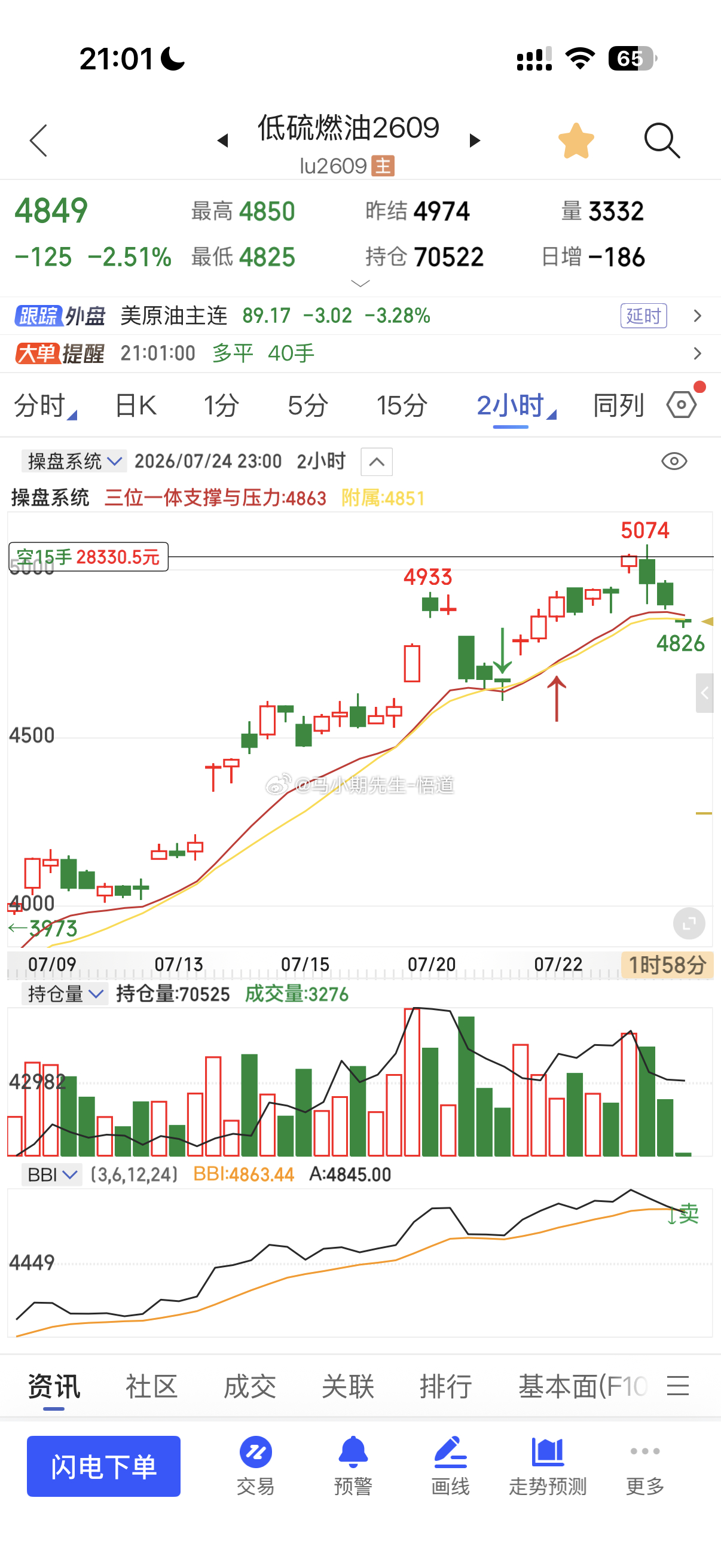Change the BBI indicator dropdown
The image size is (721, 1568).
coord(52,1174)
